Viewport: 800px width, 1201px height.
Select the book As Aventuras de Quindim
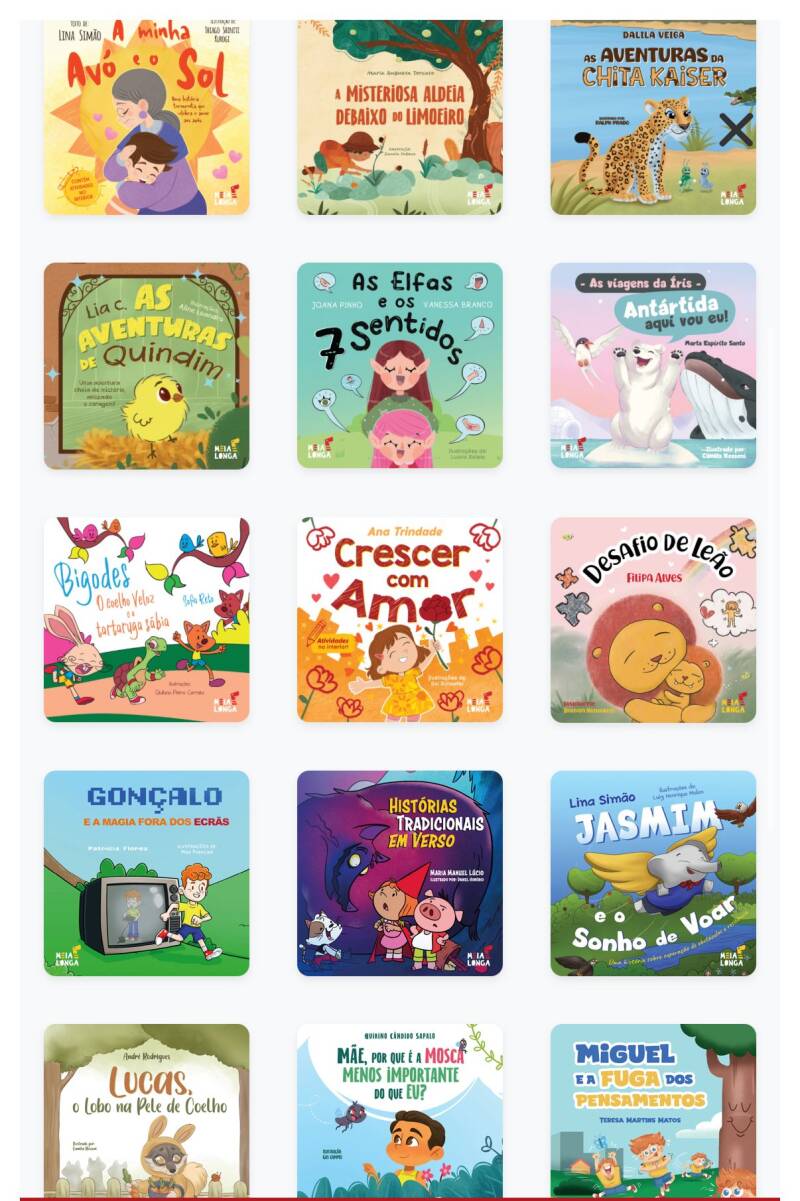click(146, 366)
